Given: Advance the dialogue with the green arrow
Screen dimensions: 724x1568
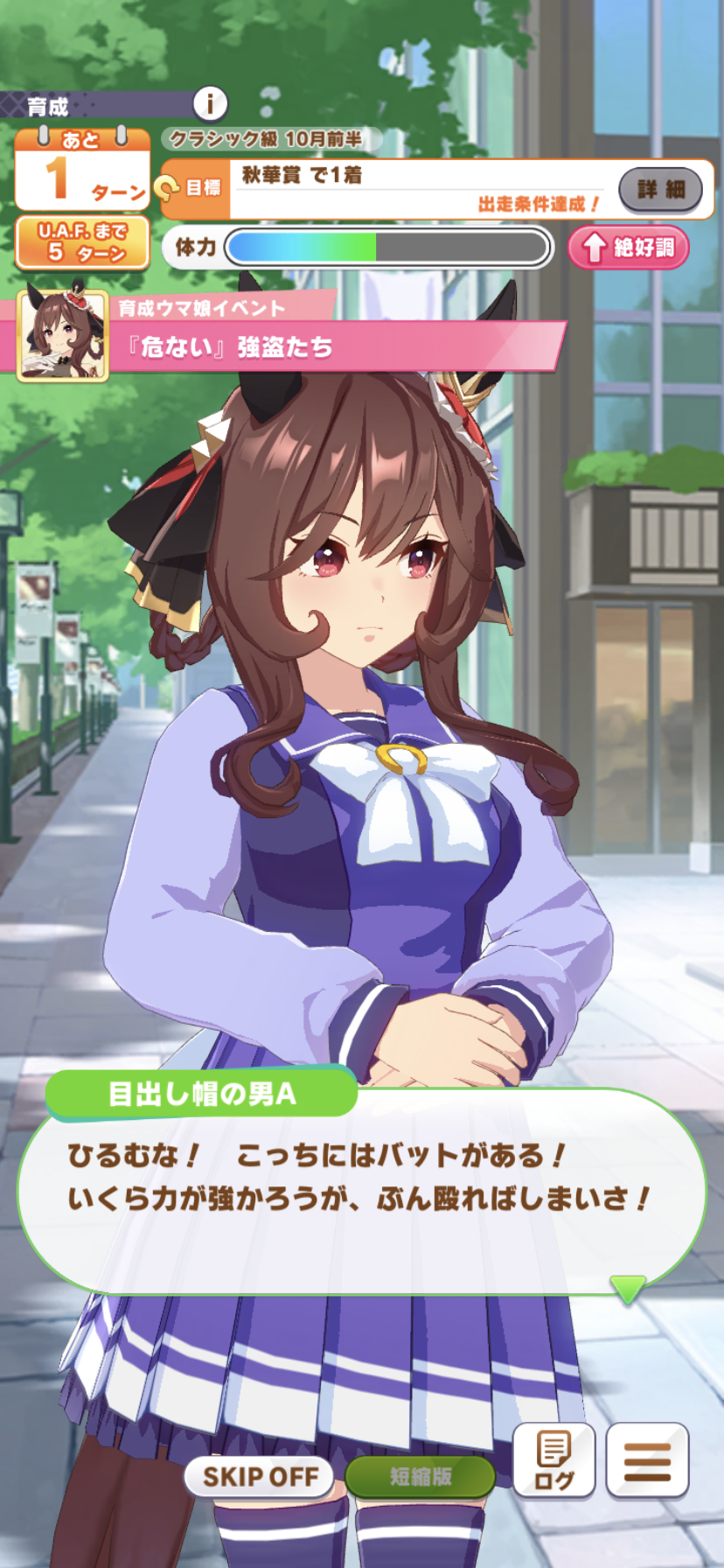Looking at the screenshot, I should [627, 1288].
